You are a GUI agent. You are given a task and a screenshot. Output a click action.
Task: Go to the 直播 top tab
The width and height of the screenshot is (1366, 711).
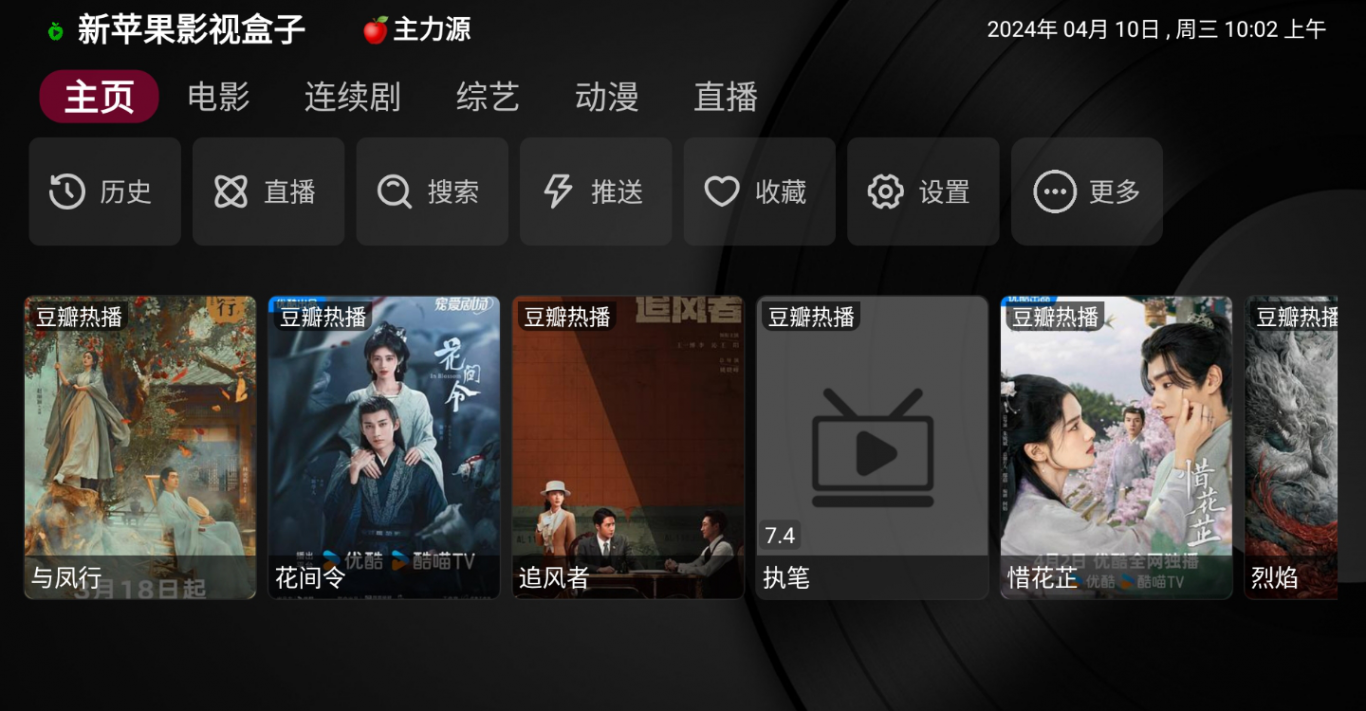[x=725, y=97]
